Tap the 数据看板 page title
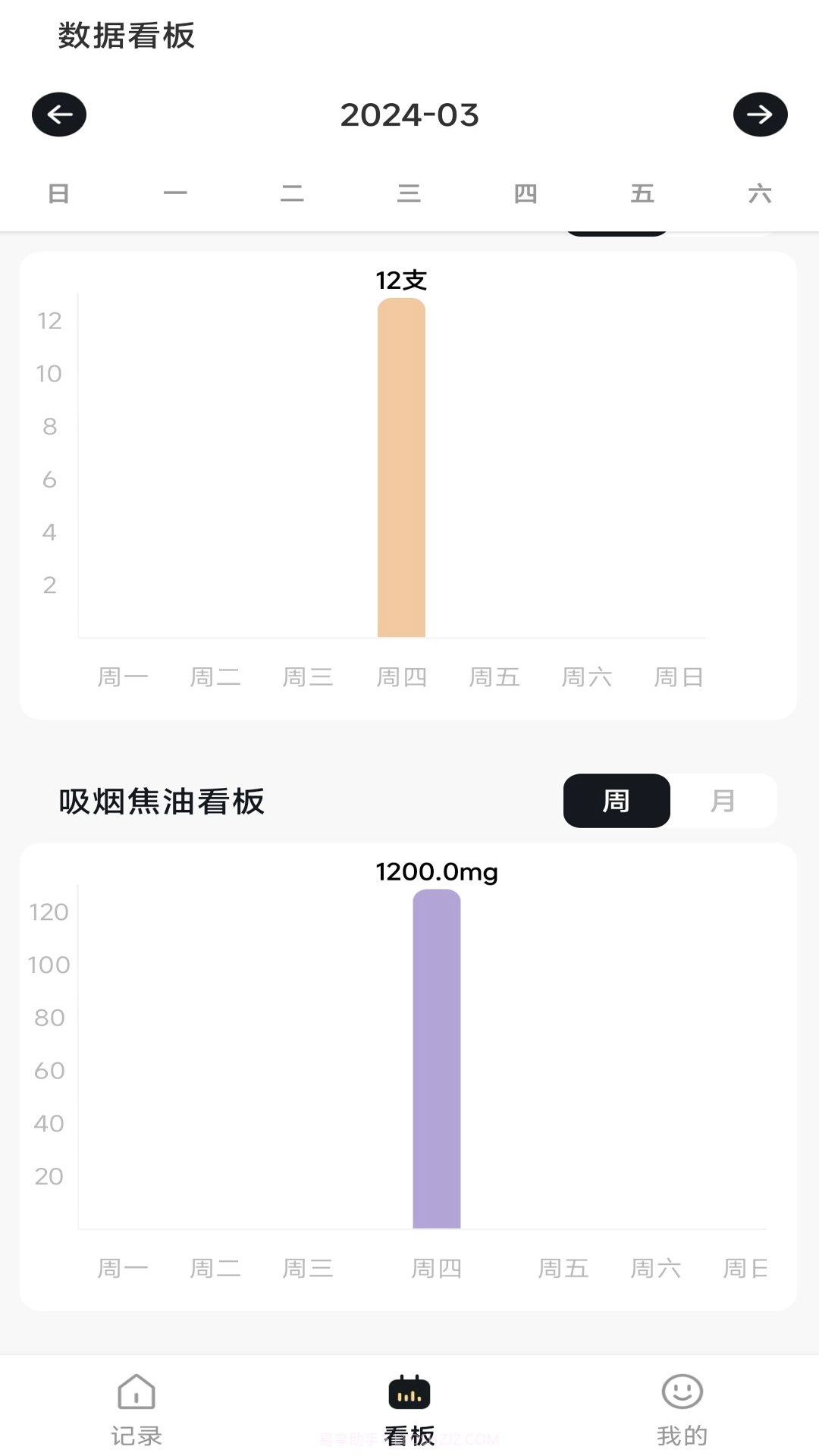 [125, 36]
